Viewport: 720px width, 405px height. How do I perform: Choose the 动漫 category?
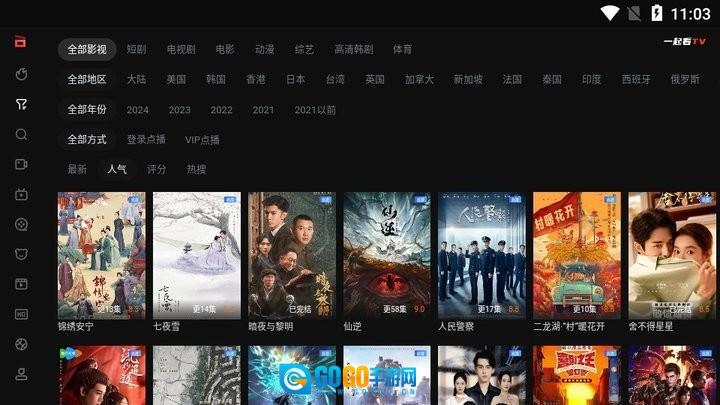264,49
